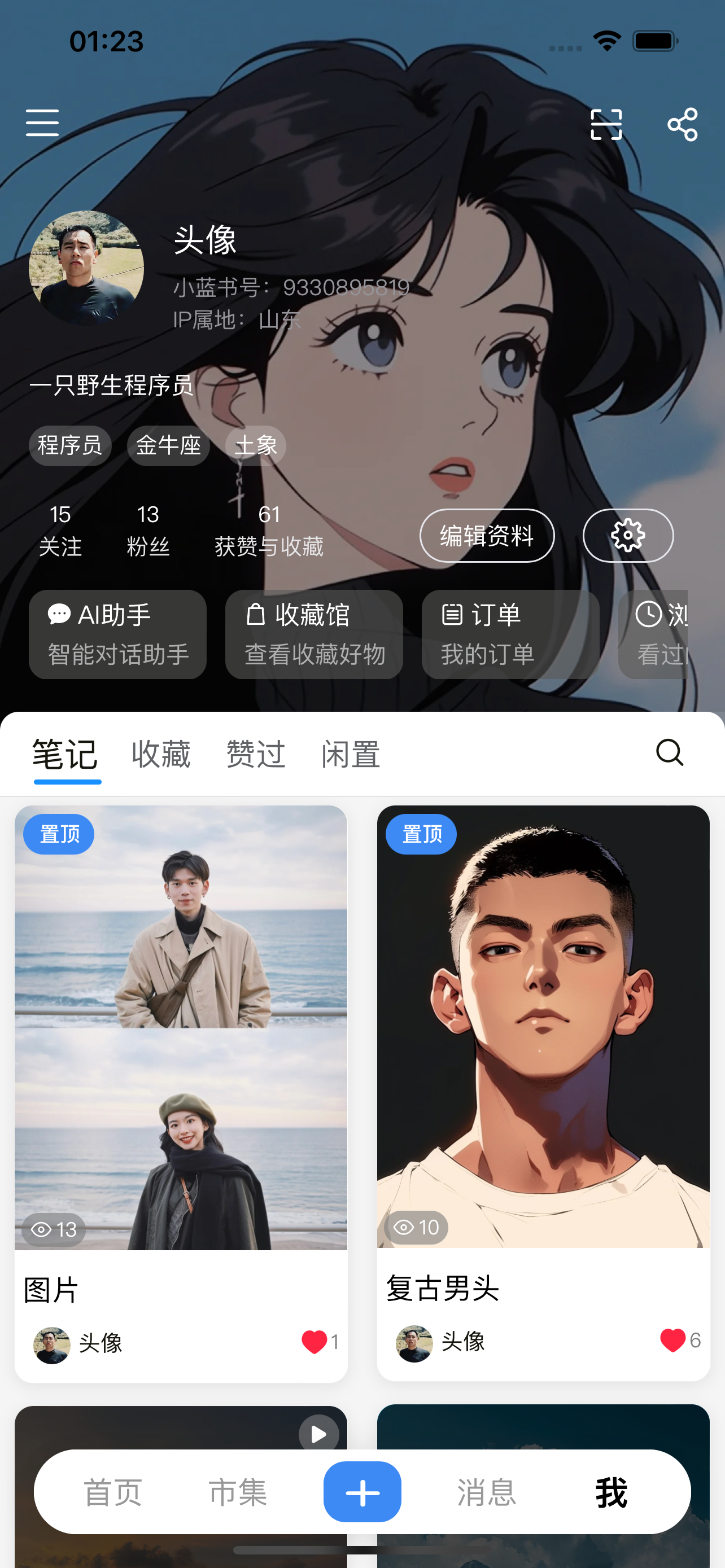Open the AI助手 card
This screenshot has width=725, height=1568.
pos(117,634)
